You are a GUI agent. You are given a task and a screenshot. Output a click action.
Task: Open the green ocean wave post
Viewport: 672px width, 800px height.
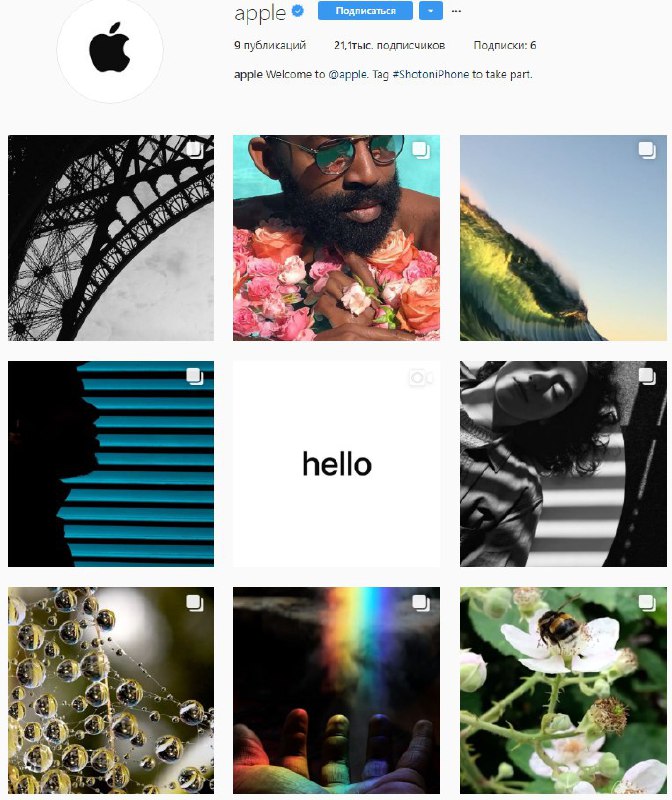(x=563, y=238)
